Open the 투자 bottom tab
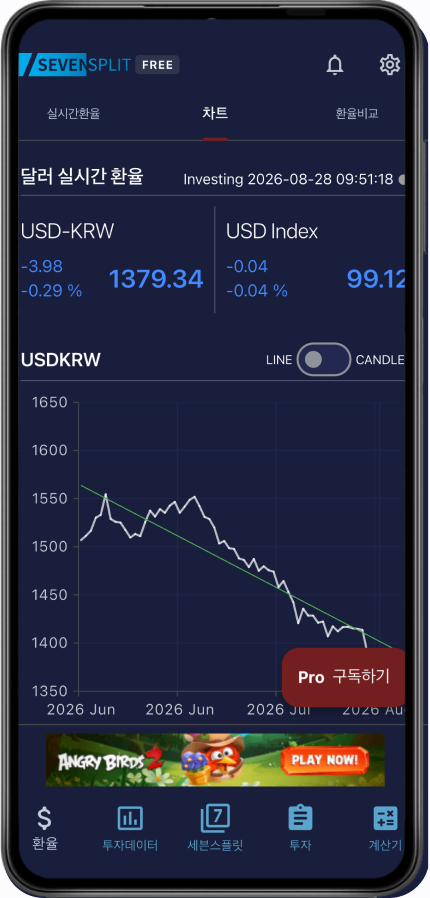 point(300,829)
